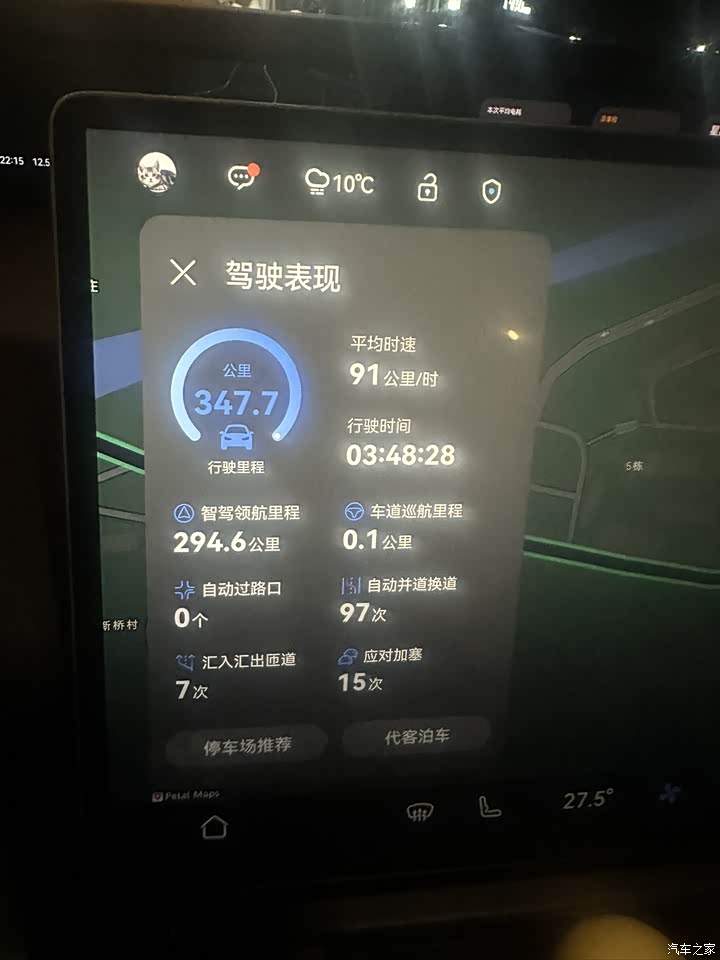This screenshot has width=720, height=960.
Task: Toggle the windshield defrost icon
Action: (420, 813)
